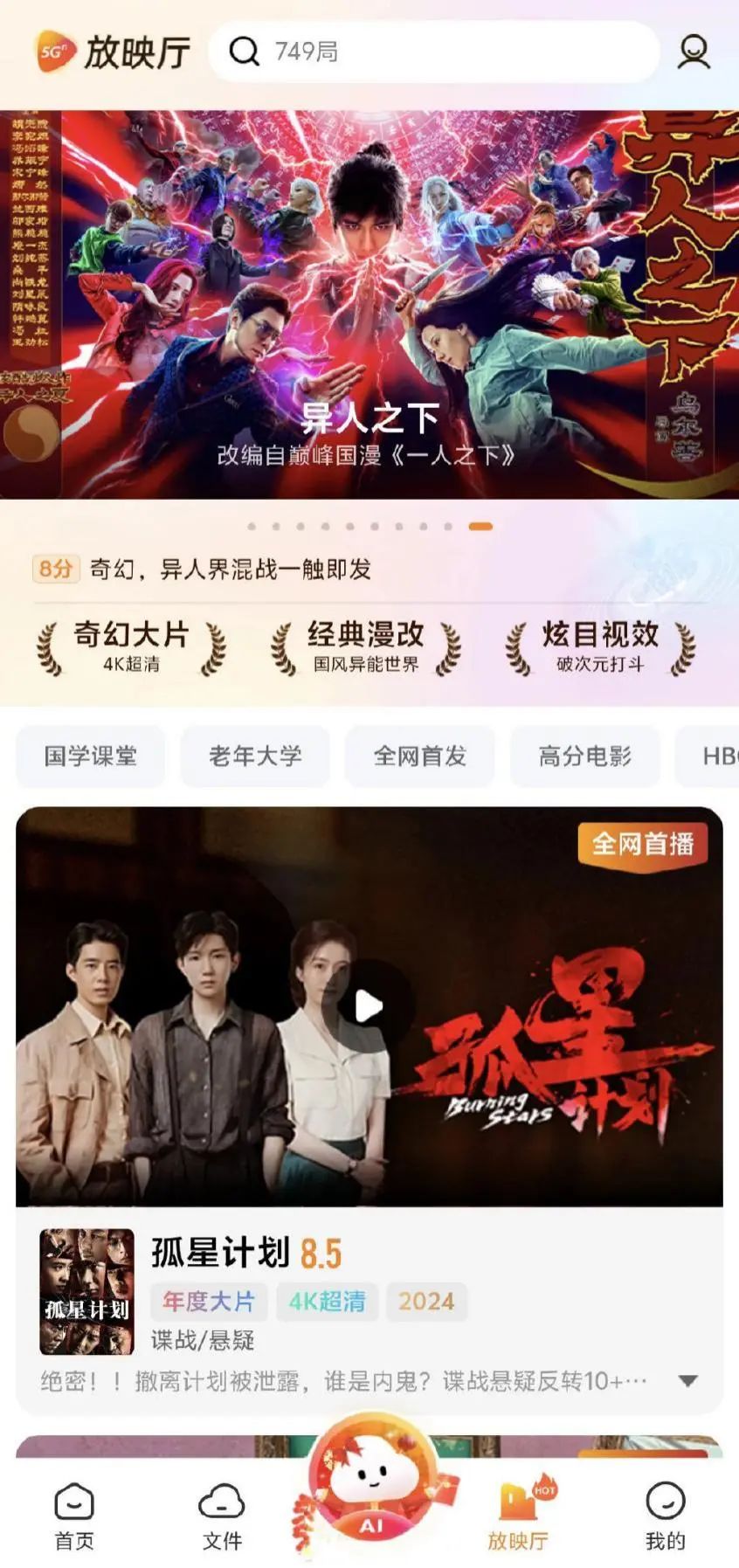The height and width of the screenshot is (1568, 739).
Task: Expand the 孤星计划 description
Action: (x=688, y=1381)
